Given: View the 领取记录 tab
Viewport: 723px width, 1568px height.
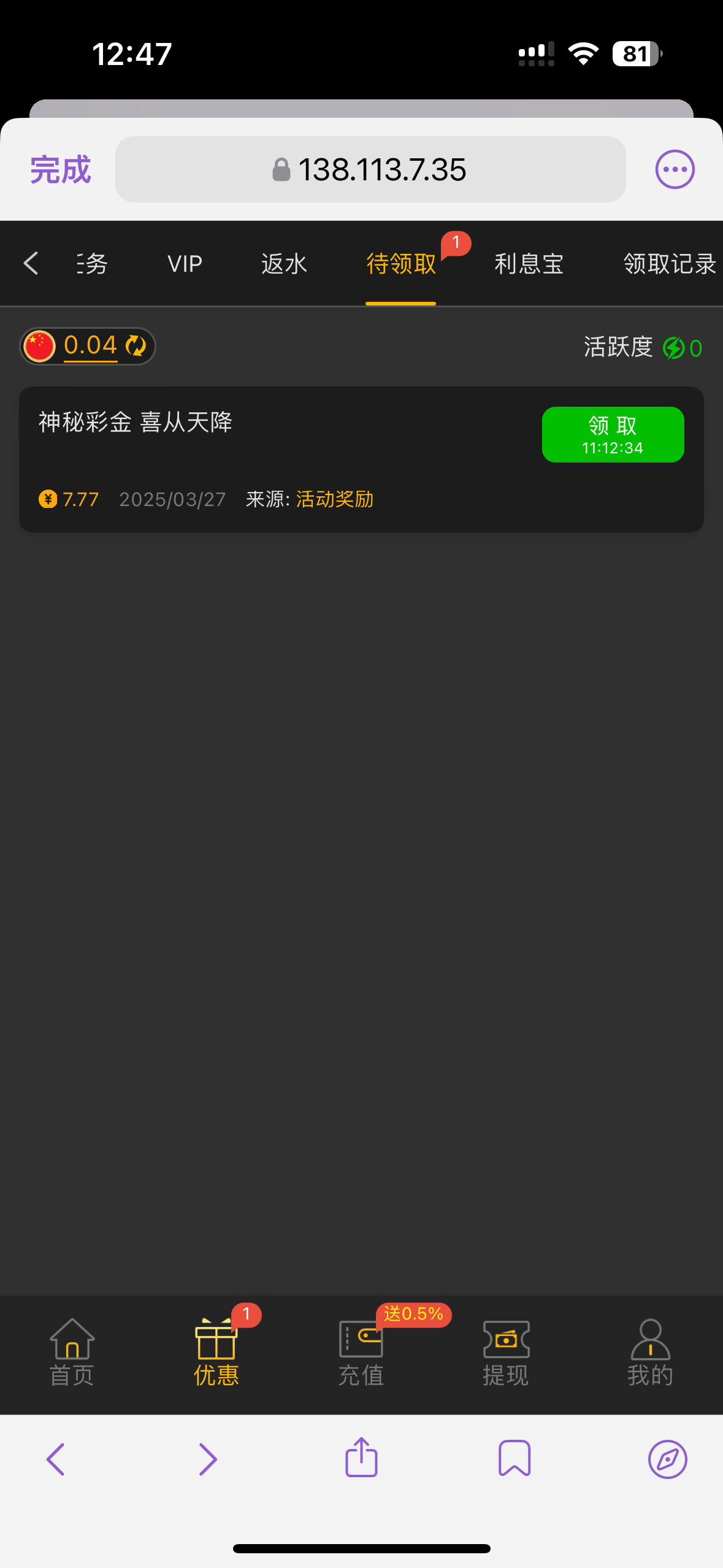Looking at the screenshot, I should [670, 264].
